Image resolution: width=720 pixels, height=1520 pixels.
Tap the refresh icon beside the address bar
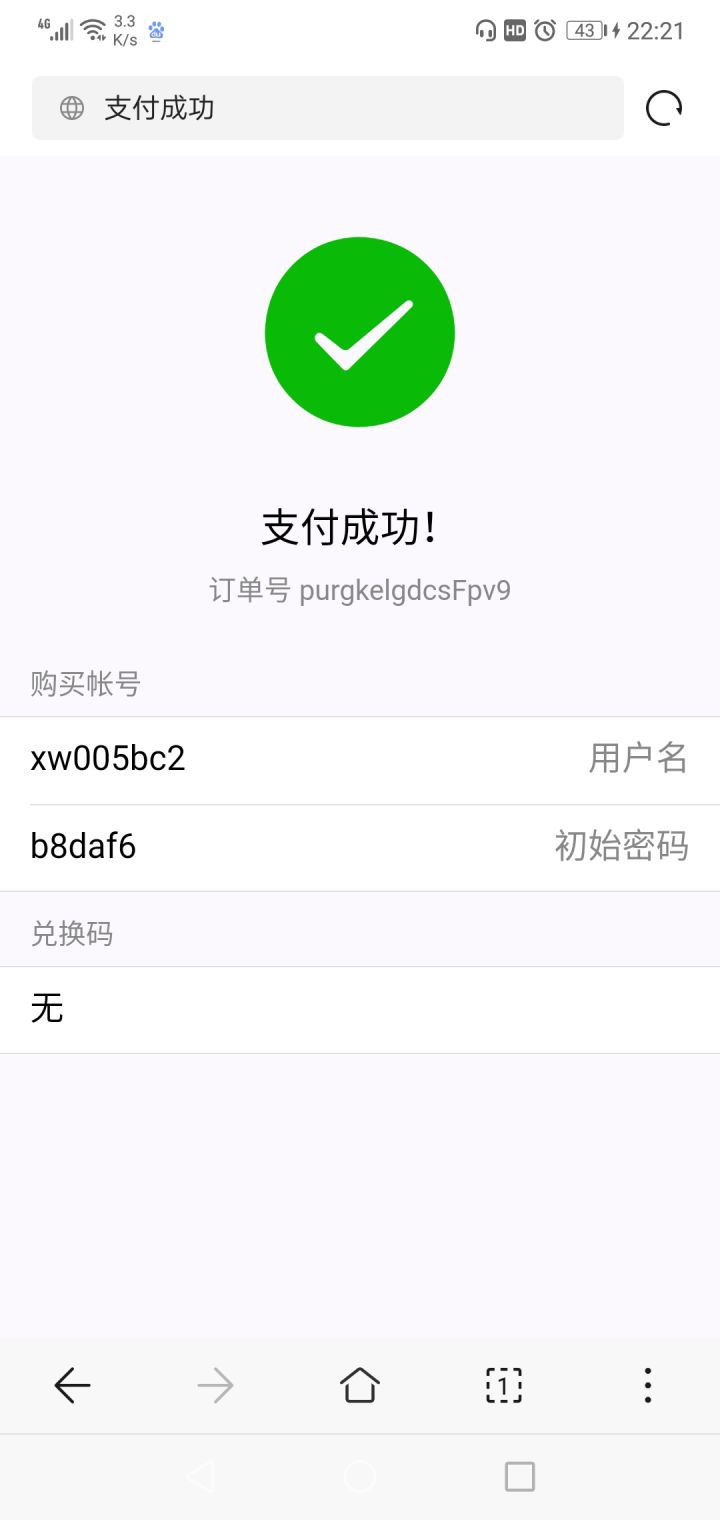662,108
